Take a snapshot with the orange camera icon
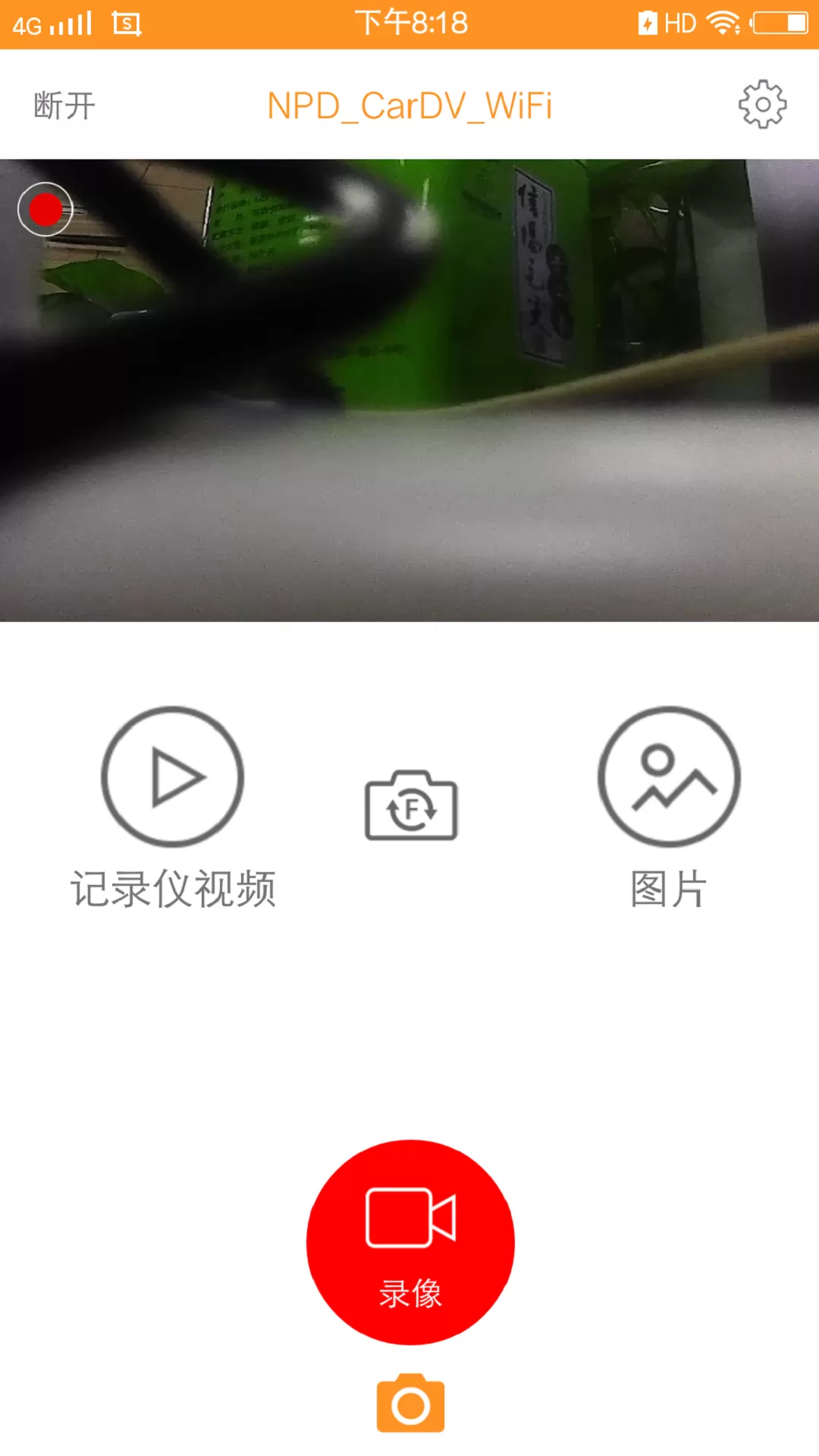 (410, 1404)
